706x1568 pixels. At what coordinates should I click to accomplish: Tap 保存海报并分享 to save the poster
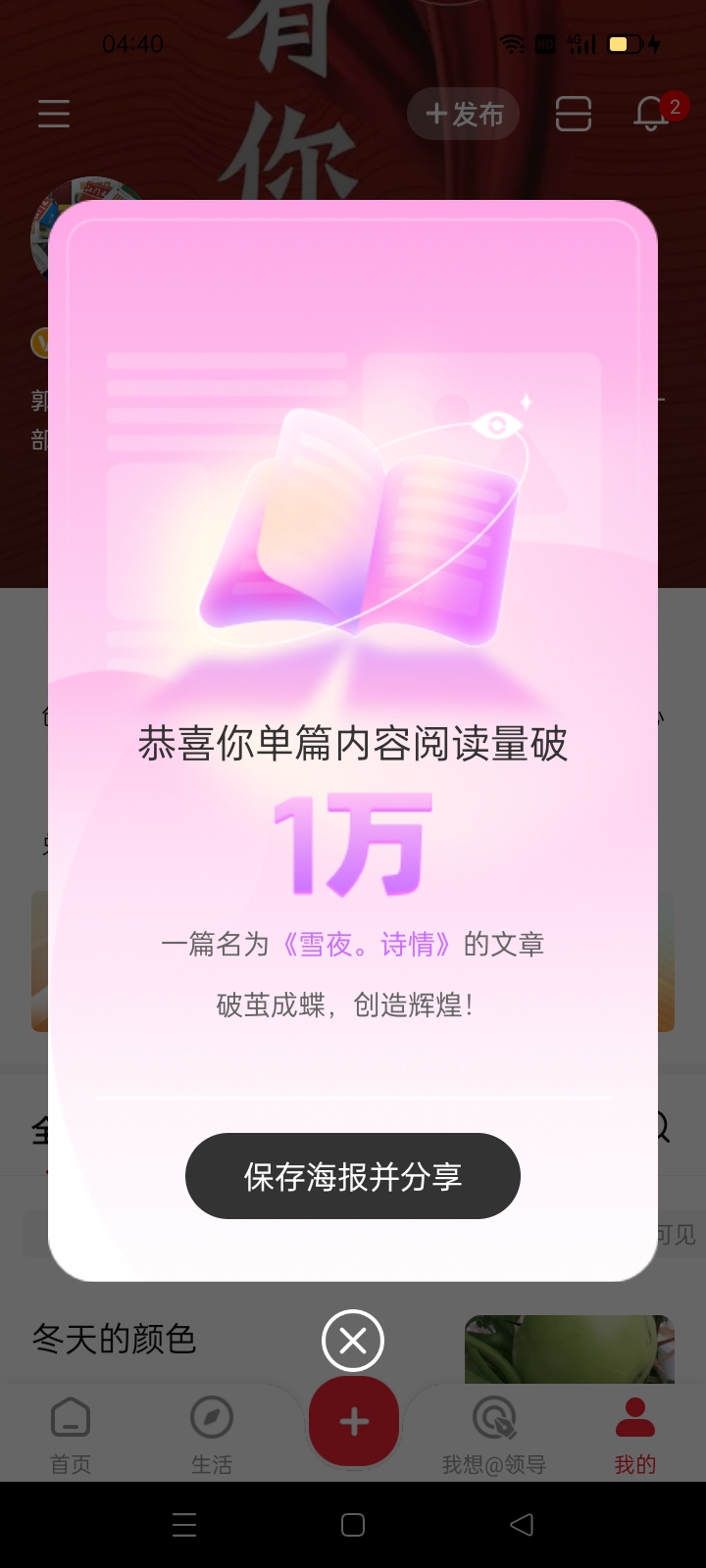(352, 1176)
